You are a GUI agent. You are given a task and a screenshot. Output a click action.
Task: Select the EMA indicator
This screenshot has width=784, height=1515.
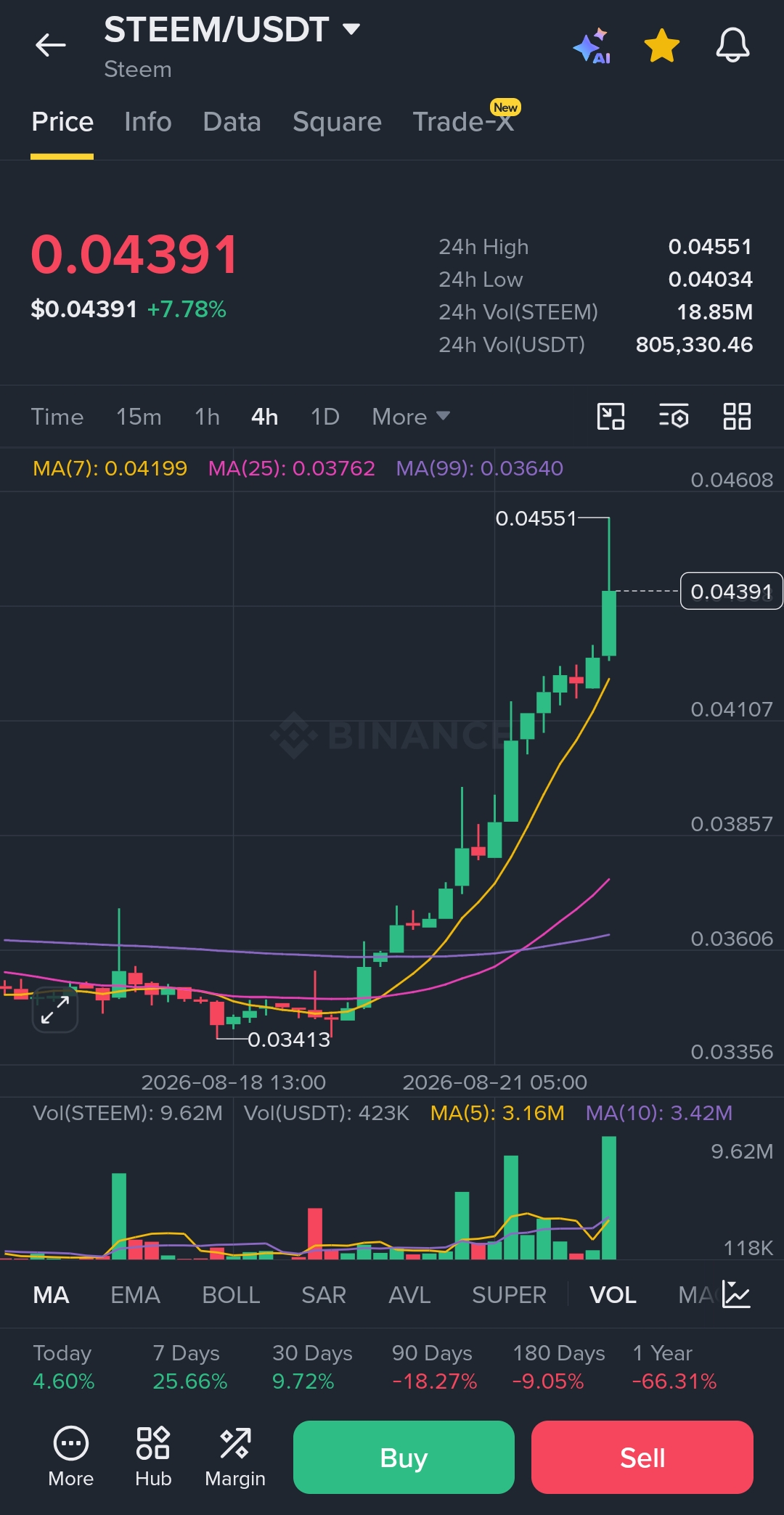tap(135, 1295)
